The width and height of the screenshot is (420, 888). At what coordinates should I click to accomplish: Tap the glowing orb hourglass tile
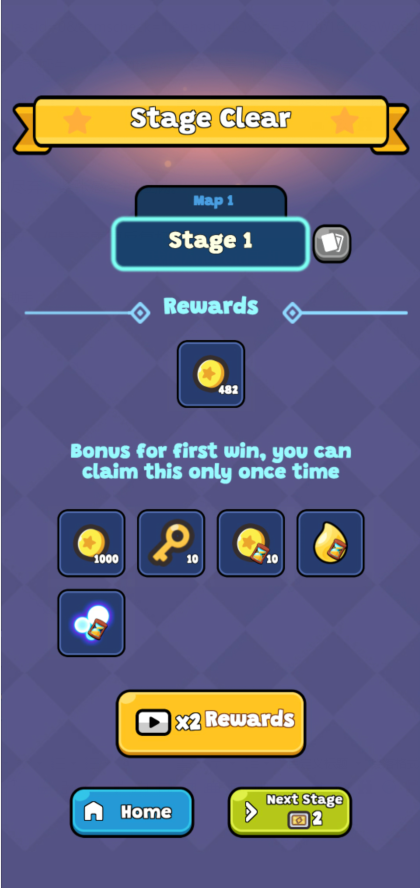(x=92, y=623)
